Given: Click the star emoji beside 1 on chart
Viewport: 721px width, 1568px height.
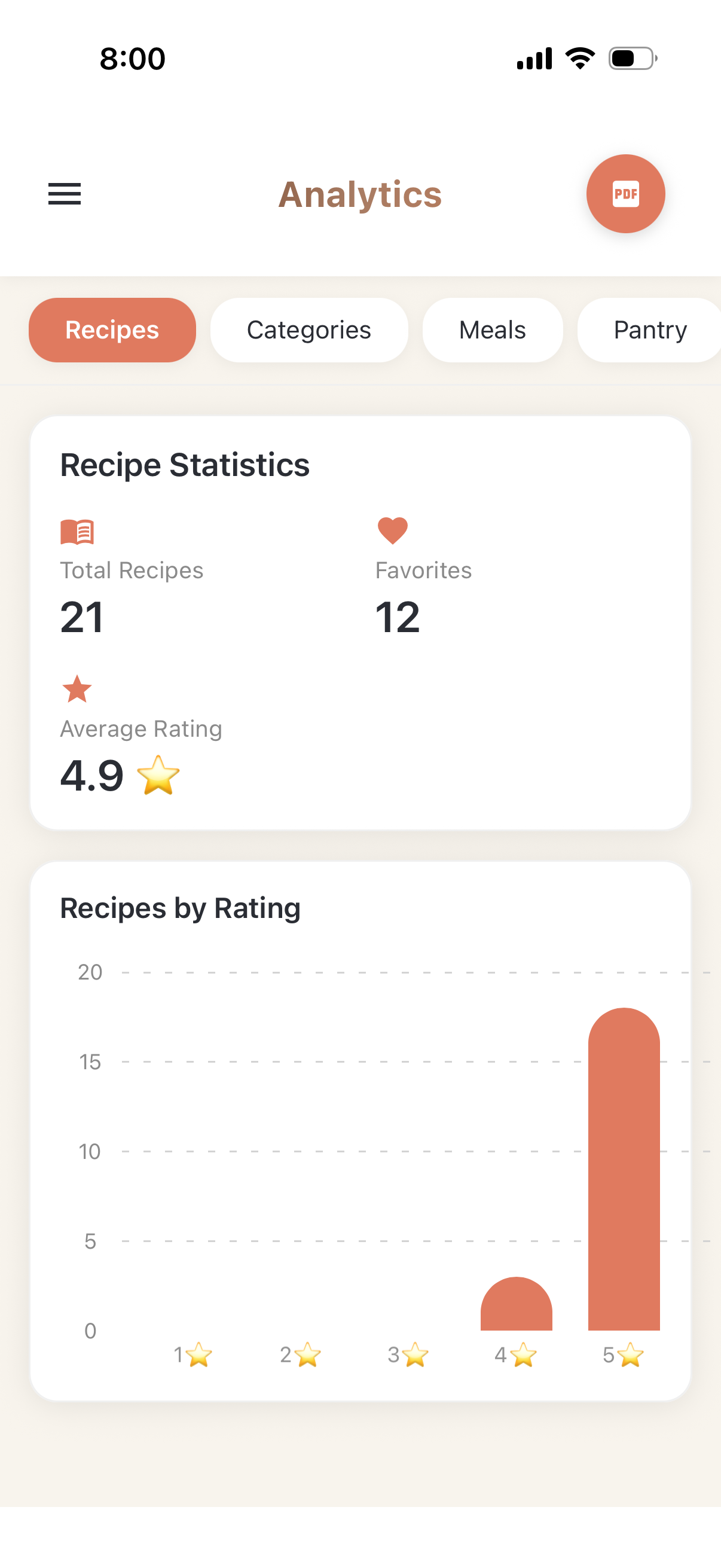Looking at the screenshot, I should (200, 1356).
